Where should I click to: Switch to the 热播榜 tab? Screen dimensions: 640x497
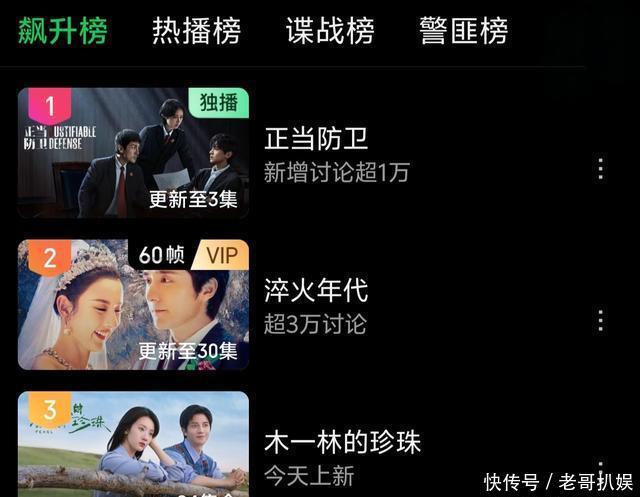click(x=196, y=31)
